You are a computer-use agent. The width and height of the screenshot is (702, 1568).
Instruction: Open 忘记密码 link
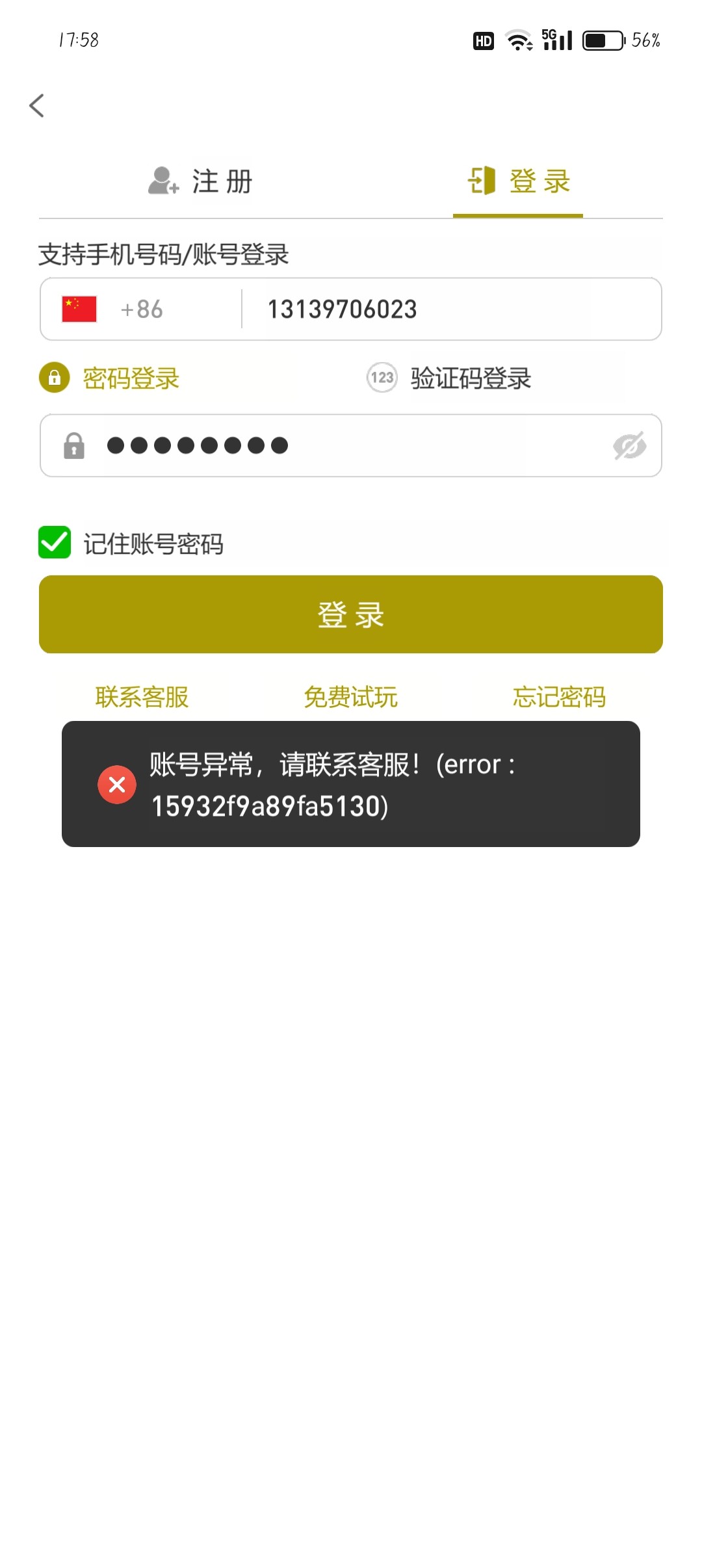click(x=560, y=697)
